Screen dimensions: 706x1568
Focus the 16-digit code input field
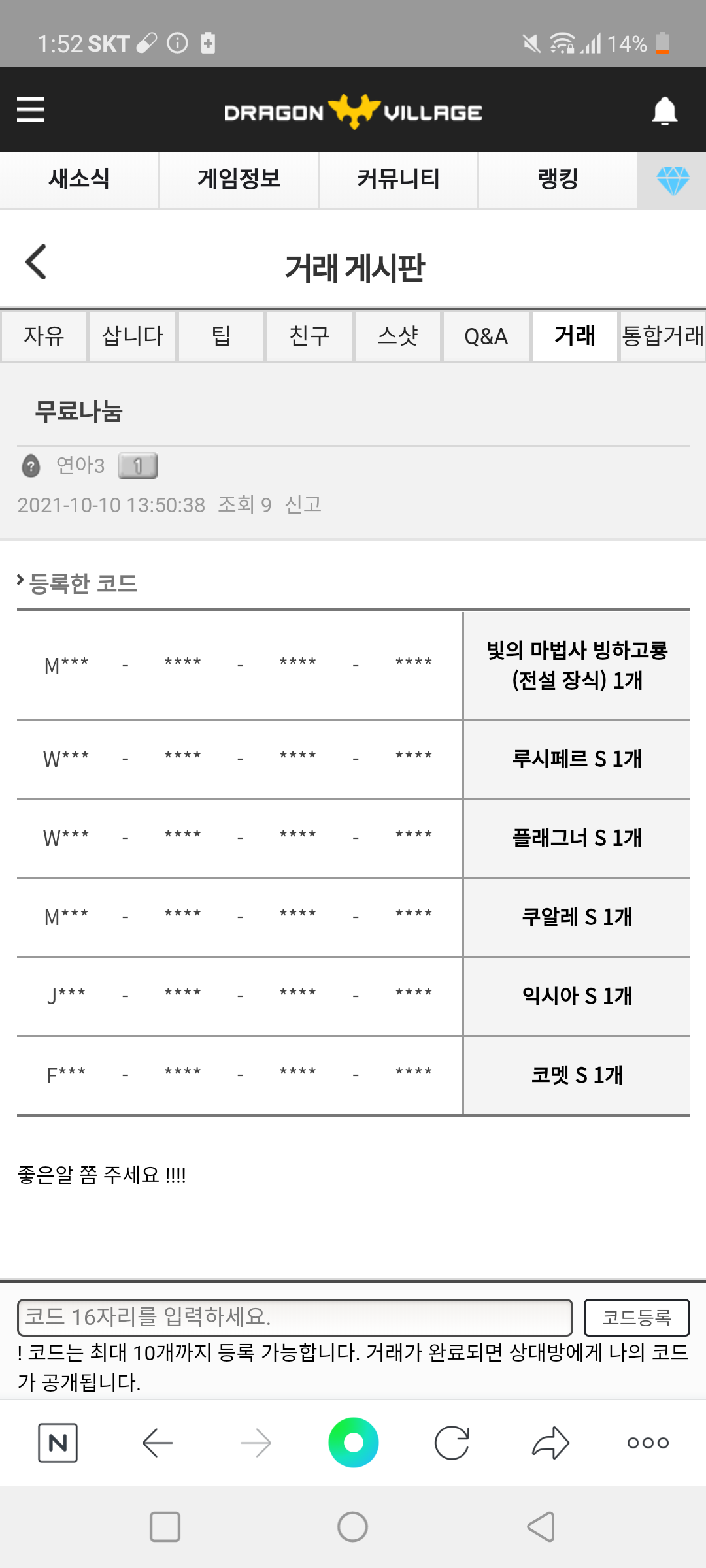click(295, 1317)
